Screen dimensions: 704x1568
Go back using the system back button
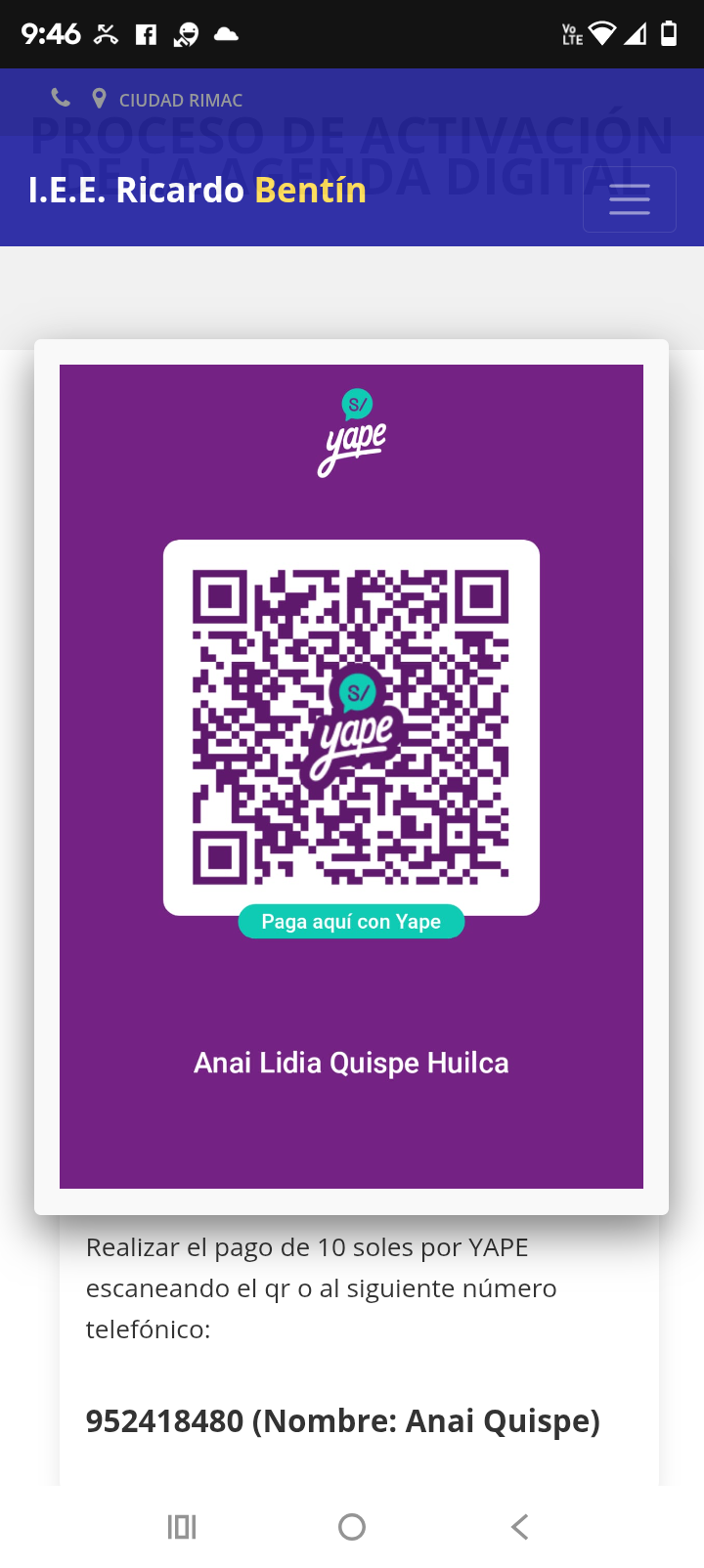tap(520, 1527)
